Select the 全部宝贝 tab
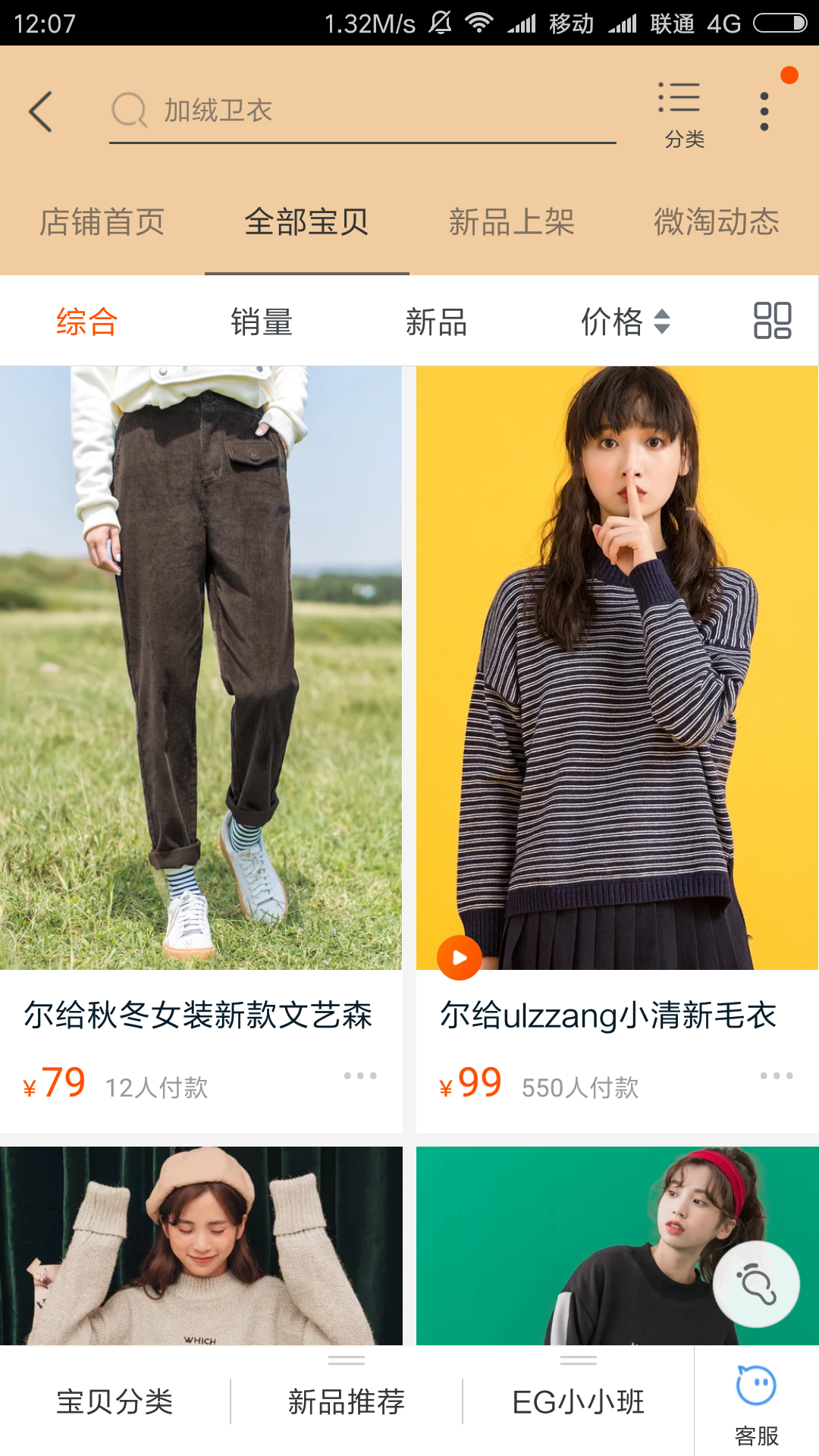This screenshot has height=1456, width=819. [307, 222]
